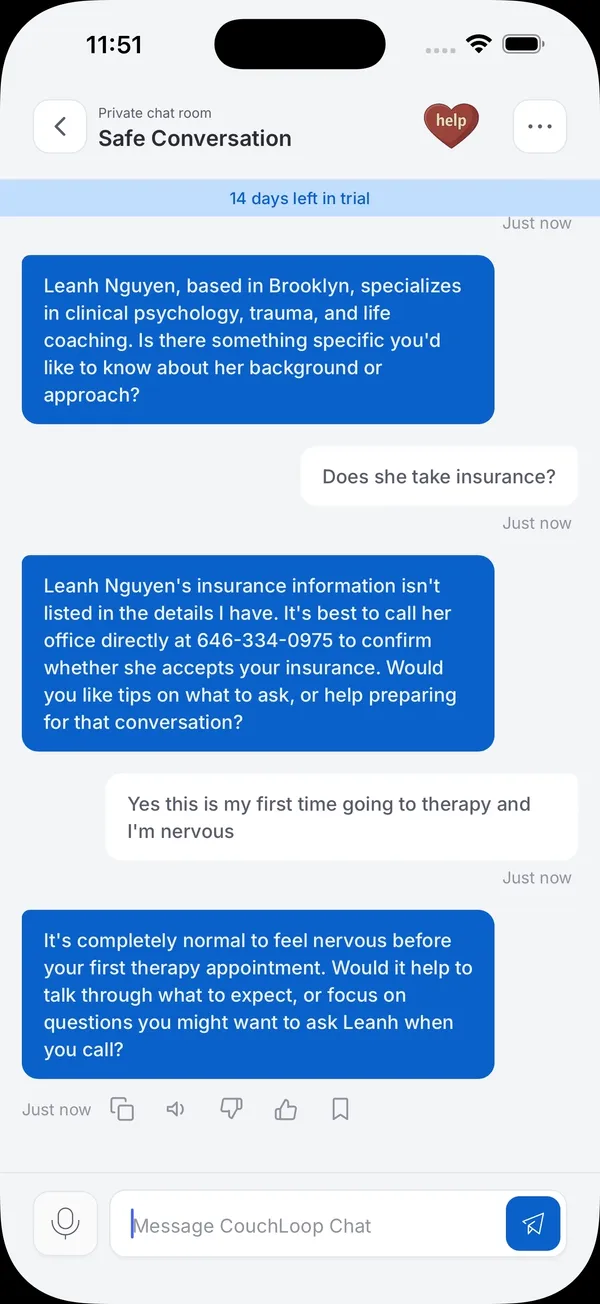Copy the latest assistant reply
This screenshot has height=1304, width=600.
(x=122, y=1109)
